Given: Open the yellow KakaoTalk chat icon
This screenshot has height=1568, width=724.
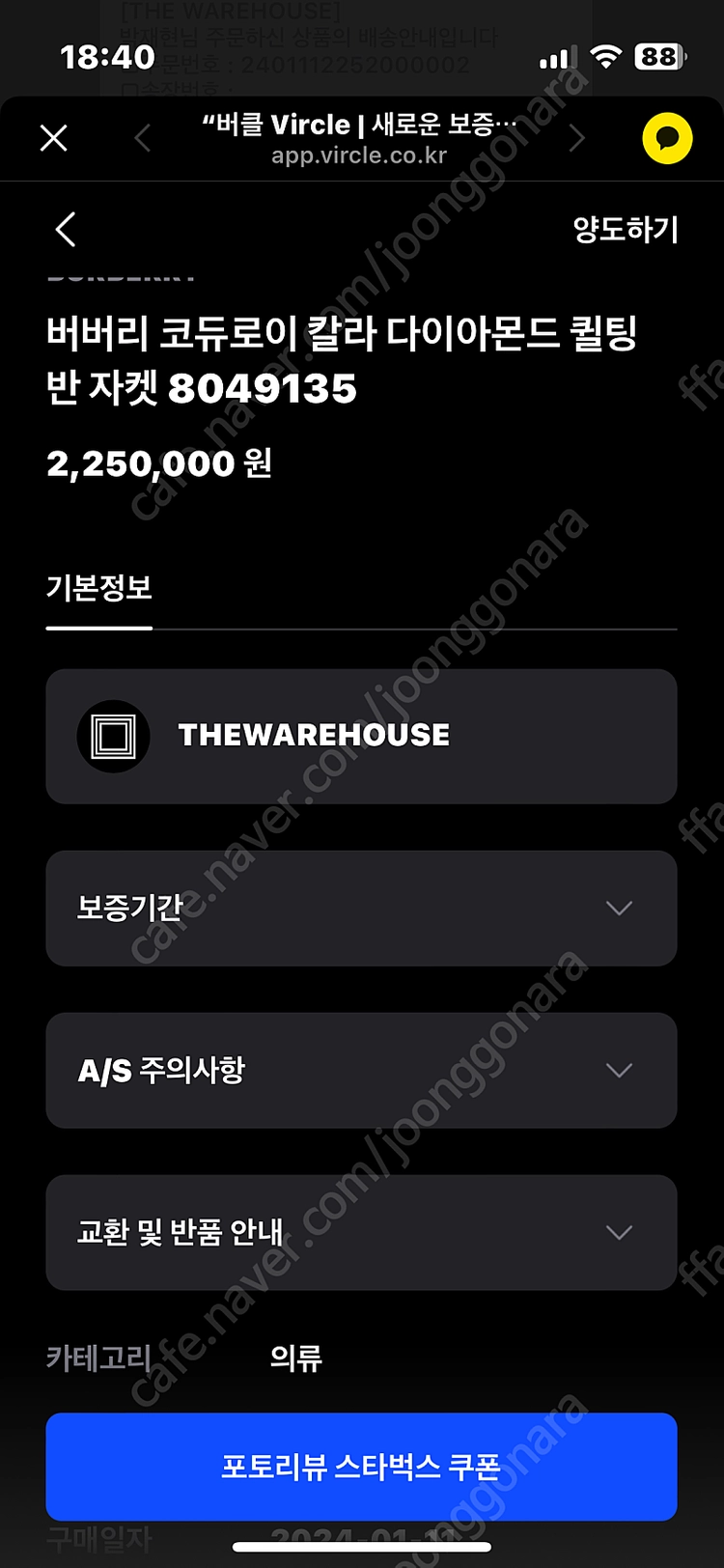Looking at the screenshot, I should pos(667,138).
